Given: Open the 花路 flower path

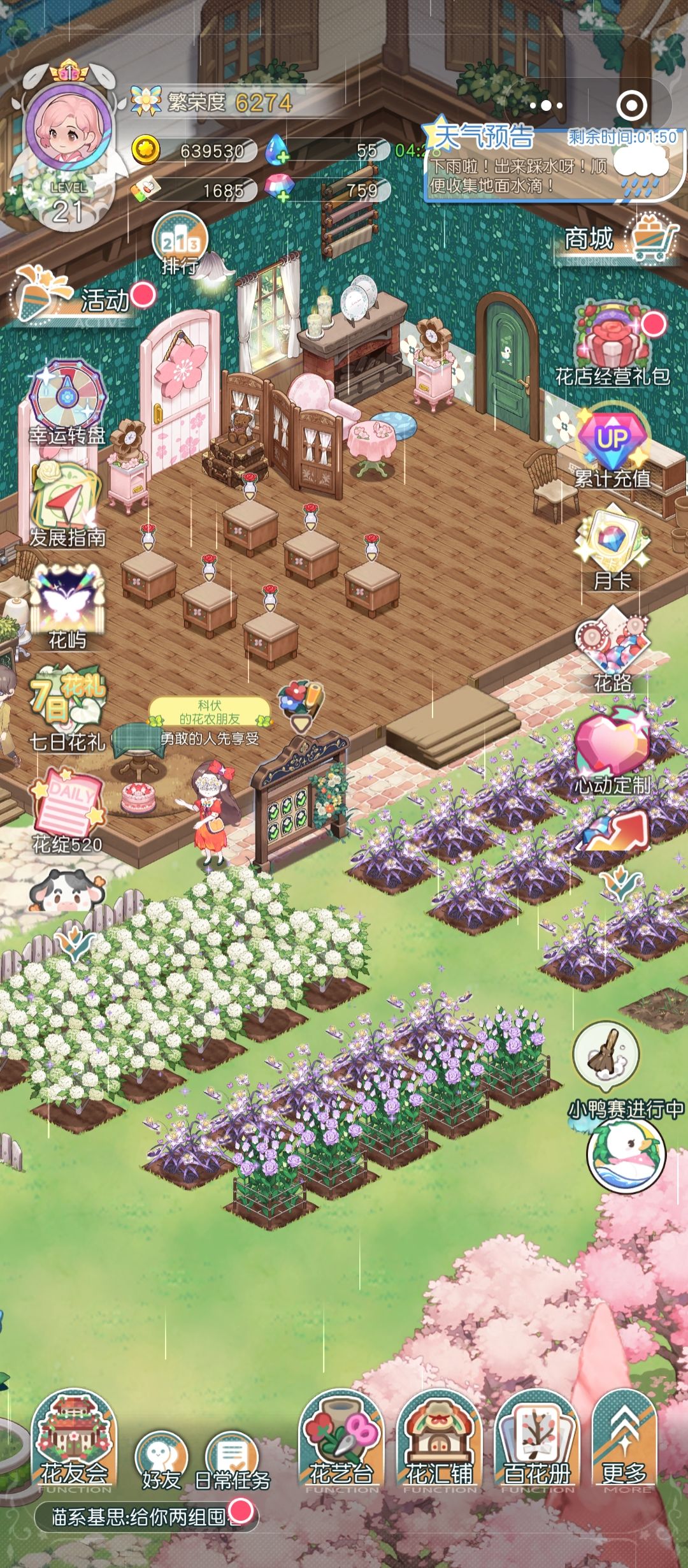Looking at the screenshot, I should pos(613,651).
